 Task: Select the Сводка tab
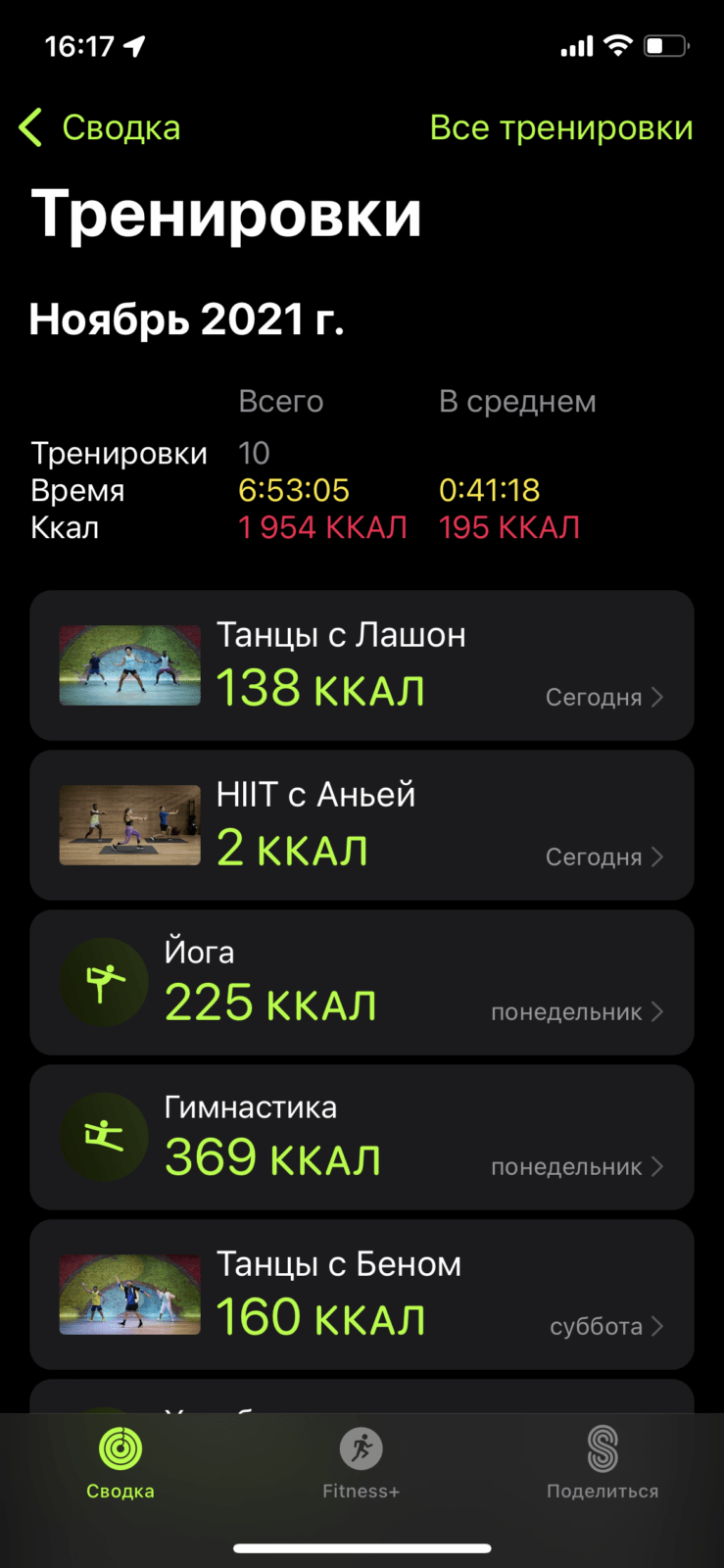point(121,1464)
